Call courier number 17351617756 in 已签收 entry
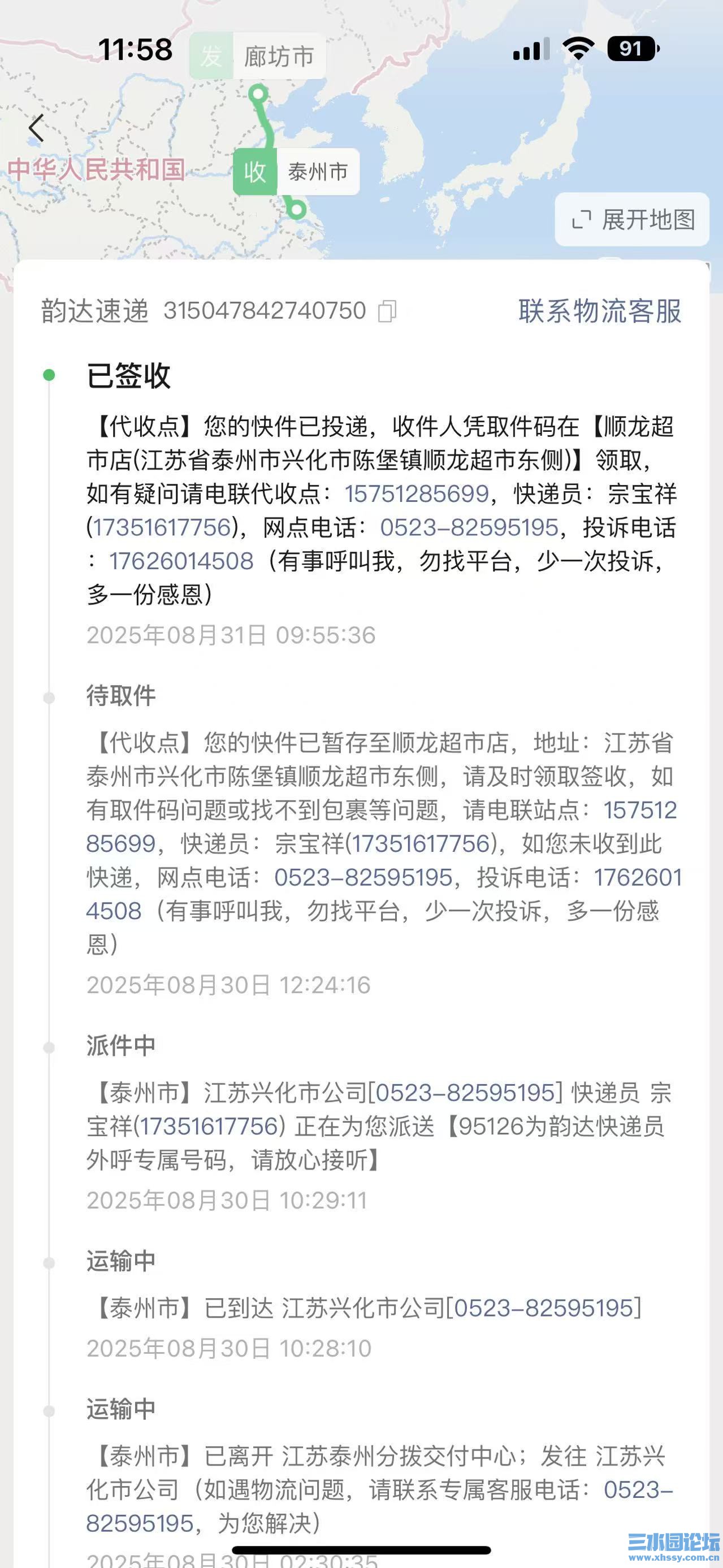Screen dimensions: 723x1568 click(162, 527)
